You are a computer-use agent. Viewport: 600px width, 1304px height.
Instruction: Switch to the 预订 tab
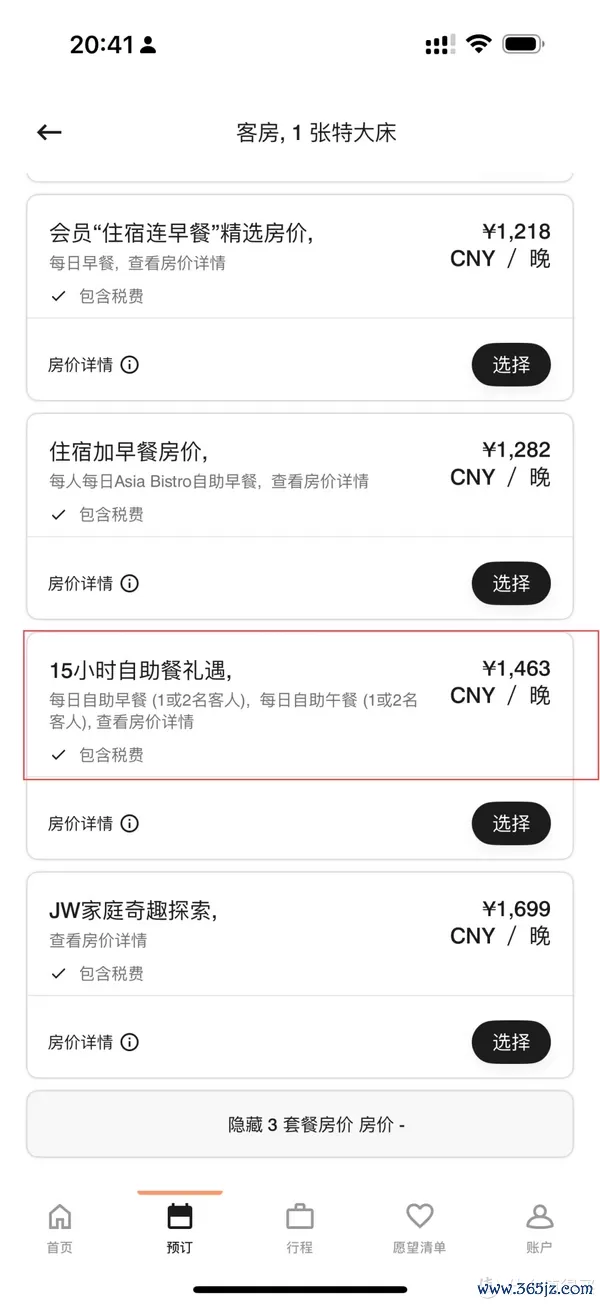(x=180, y=1228)
